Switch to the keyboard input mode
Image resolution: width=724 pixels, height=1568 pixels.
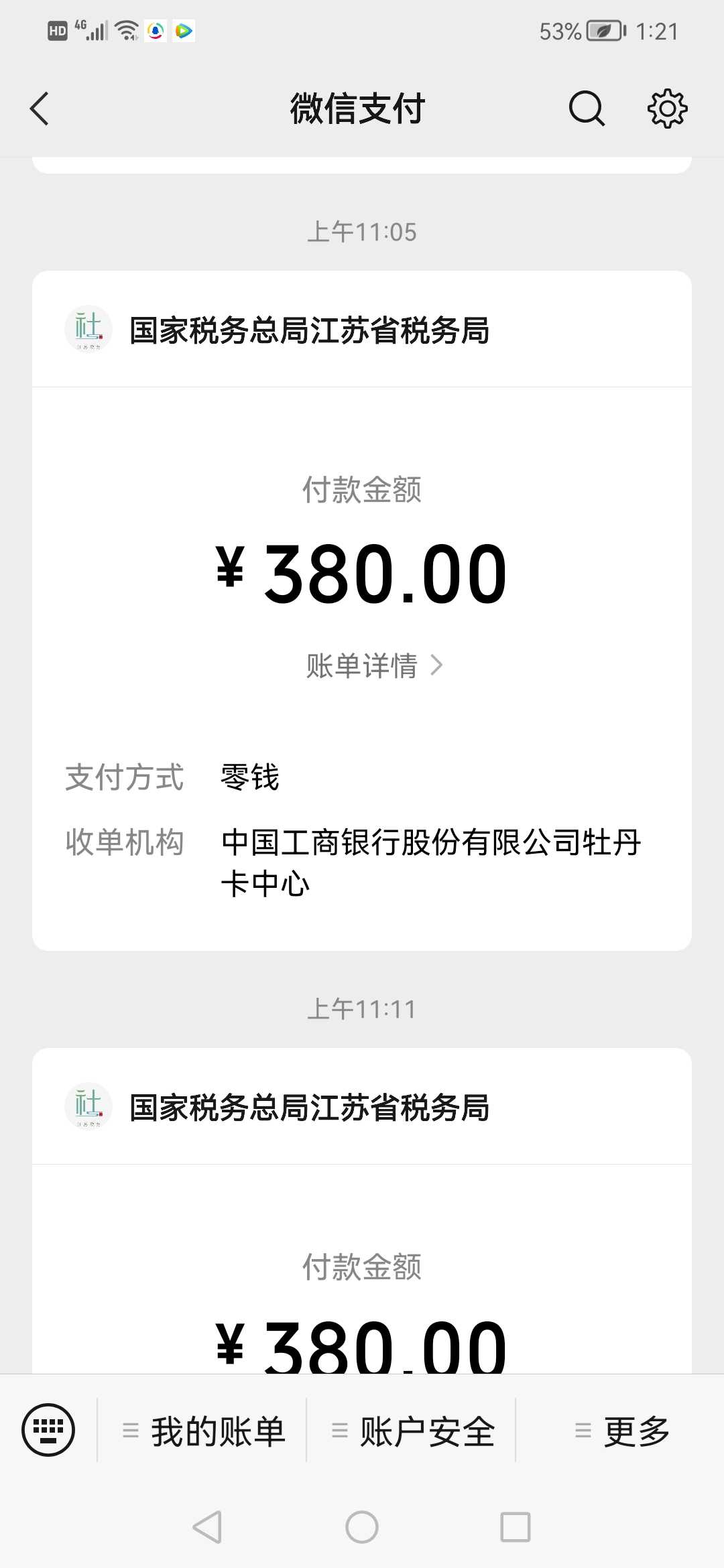(x=48, y=1430)
